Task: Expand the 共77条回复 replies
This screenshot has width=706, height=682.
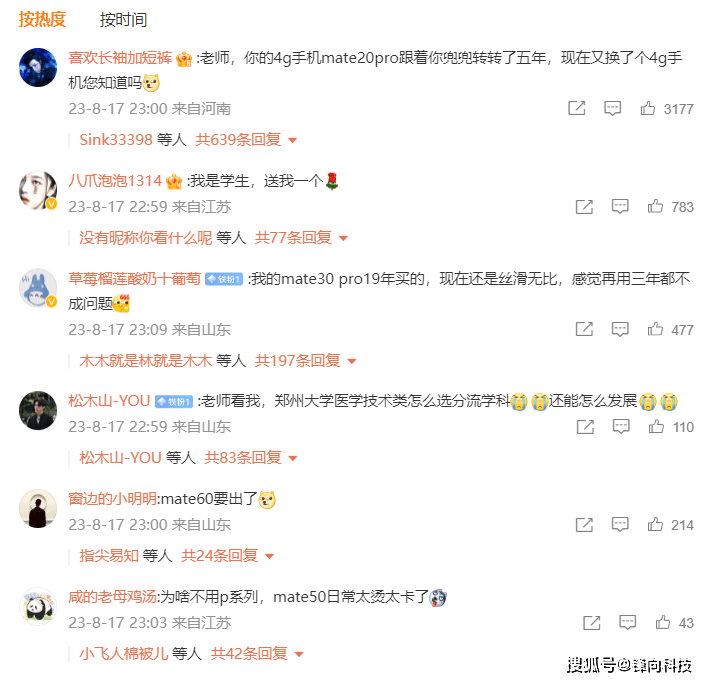Action: 301,238
